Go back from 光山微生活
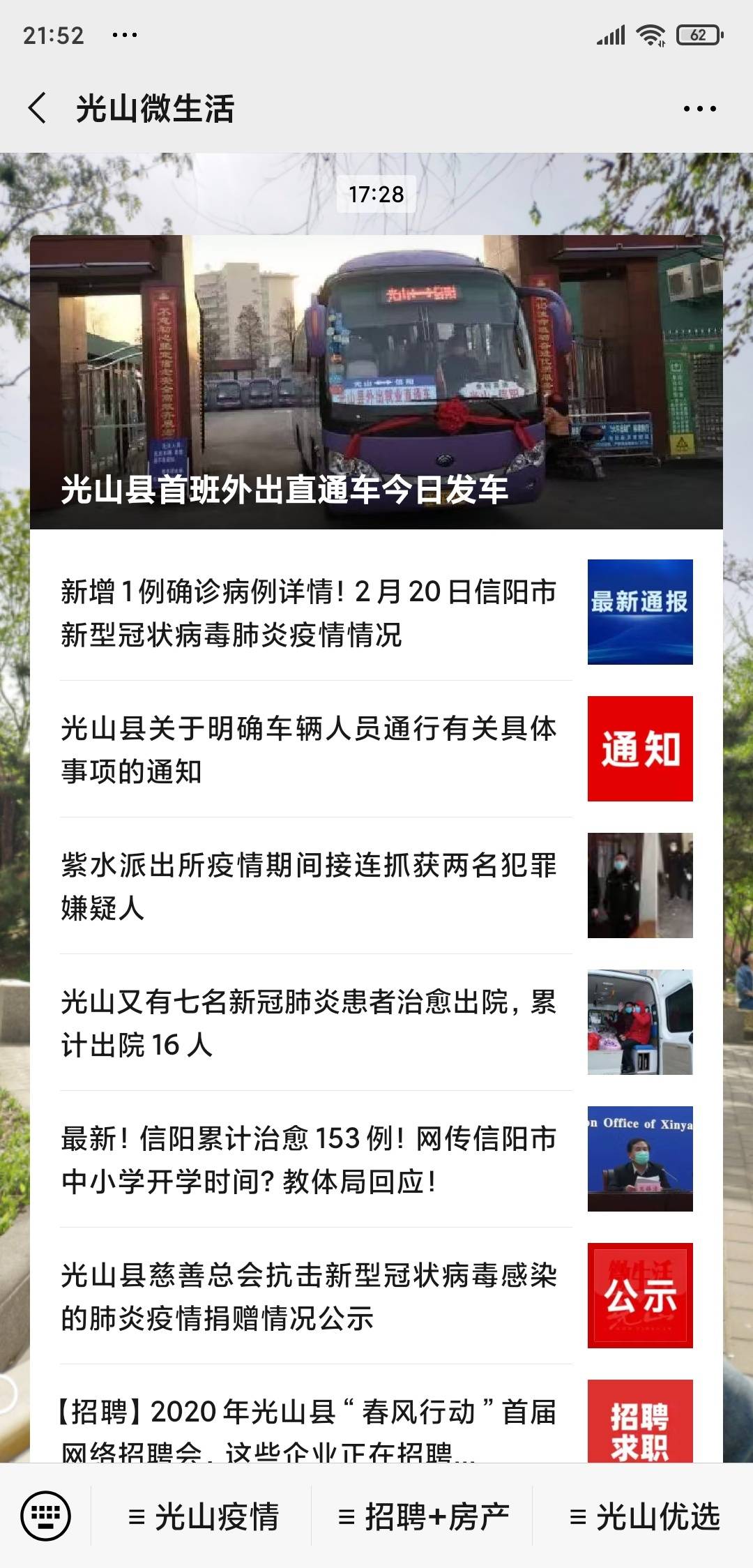Viewport: 753px width, 1568px height. 38,109
